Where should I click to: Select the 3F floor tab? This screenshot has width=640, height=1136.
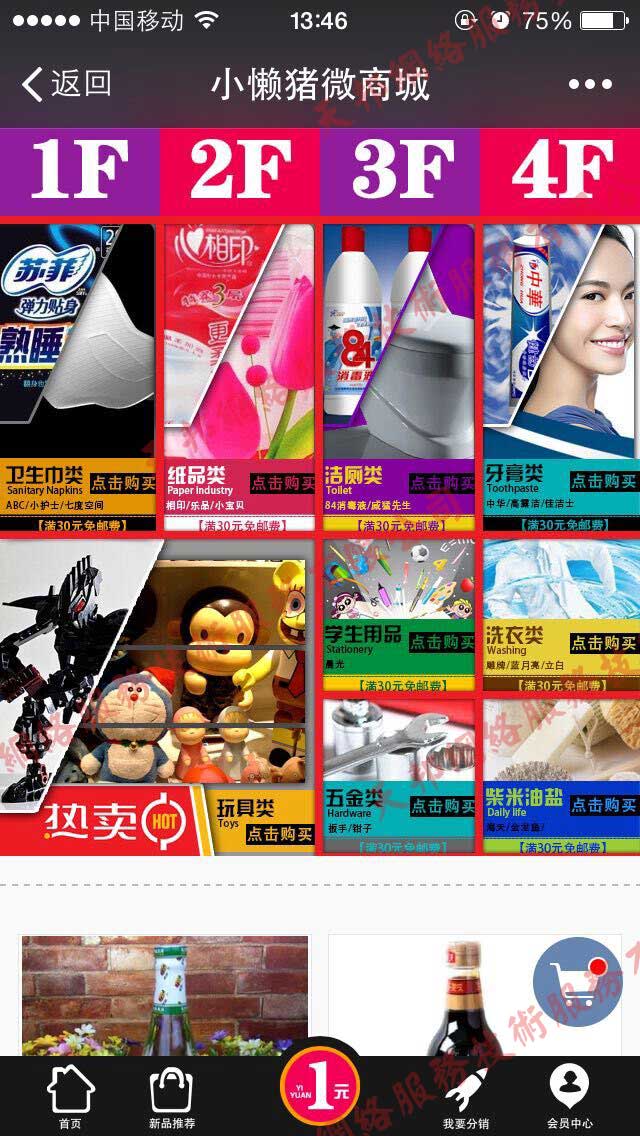(x=400, y=171)
